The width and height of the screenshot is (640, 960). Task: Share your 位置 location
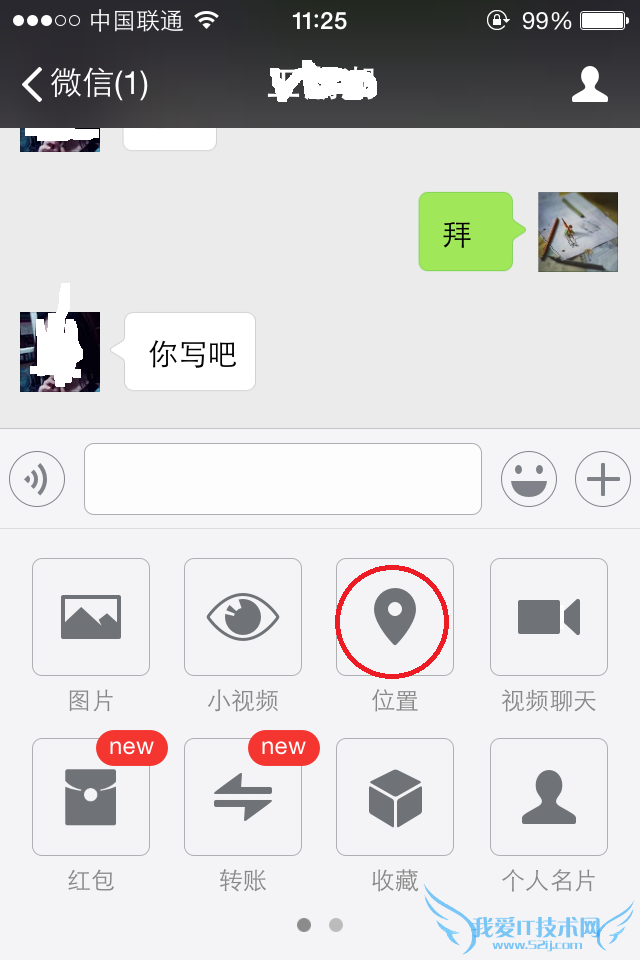coord(395,617)
